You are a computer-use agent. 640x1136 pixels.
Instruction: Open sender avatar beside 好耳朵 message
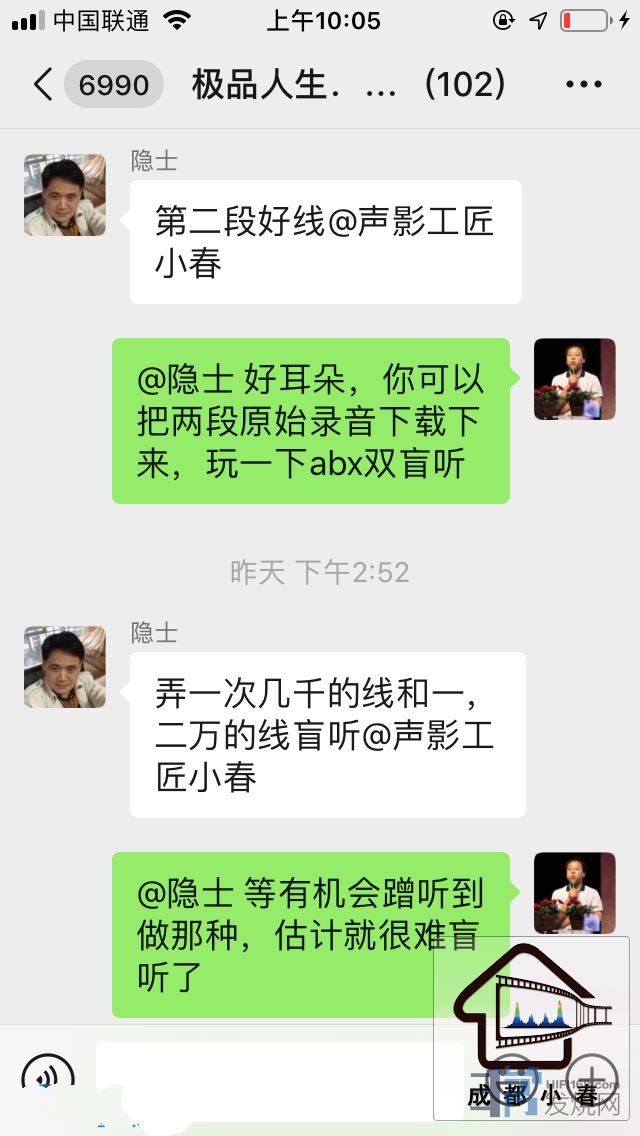coord(574,379)
